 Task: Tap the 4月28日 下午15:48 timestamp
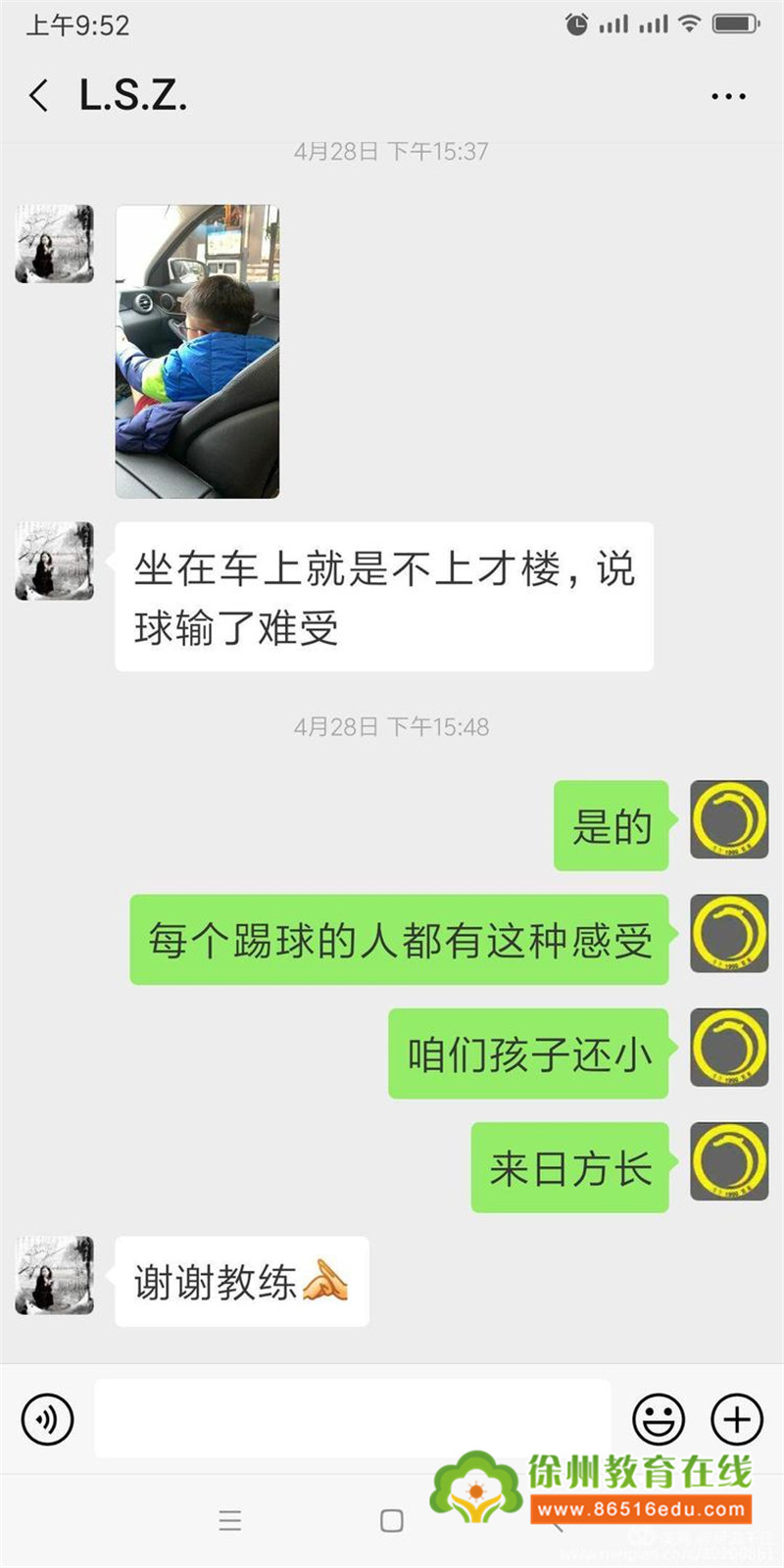(x=392, y=727)
